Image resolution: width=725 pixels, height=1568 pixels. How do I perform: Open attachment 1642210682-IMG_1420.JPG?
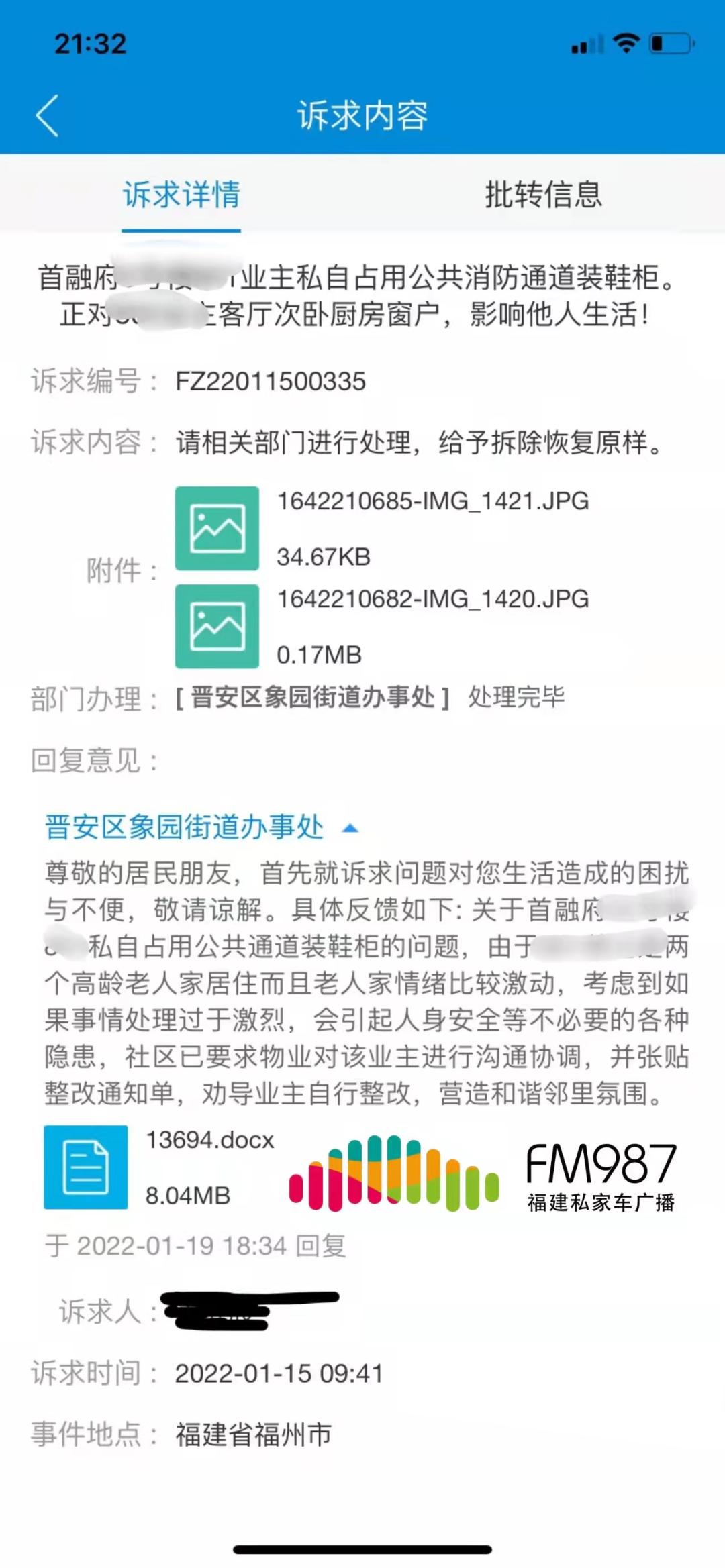tap(217, 626)
